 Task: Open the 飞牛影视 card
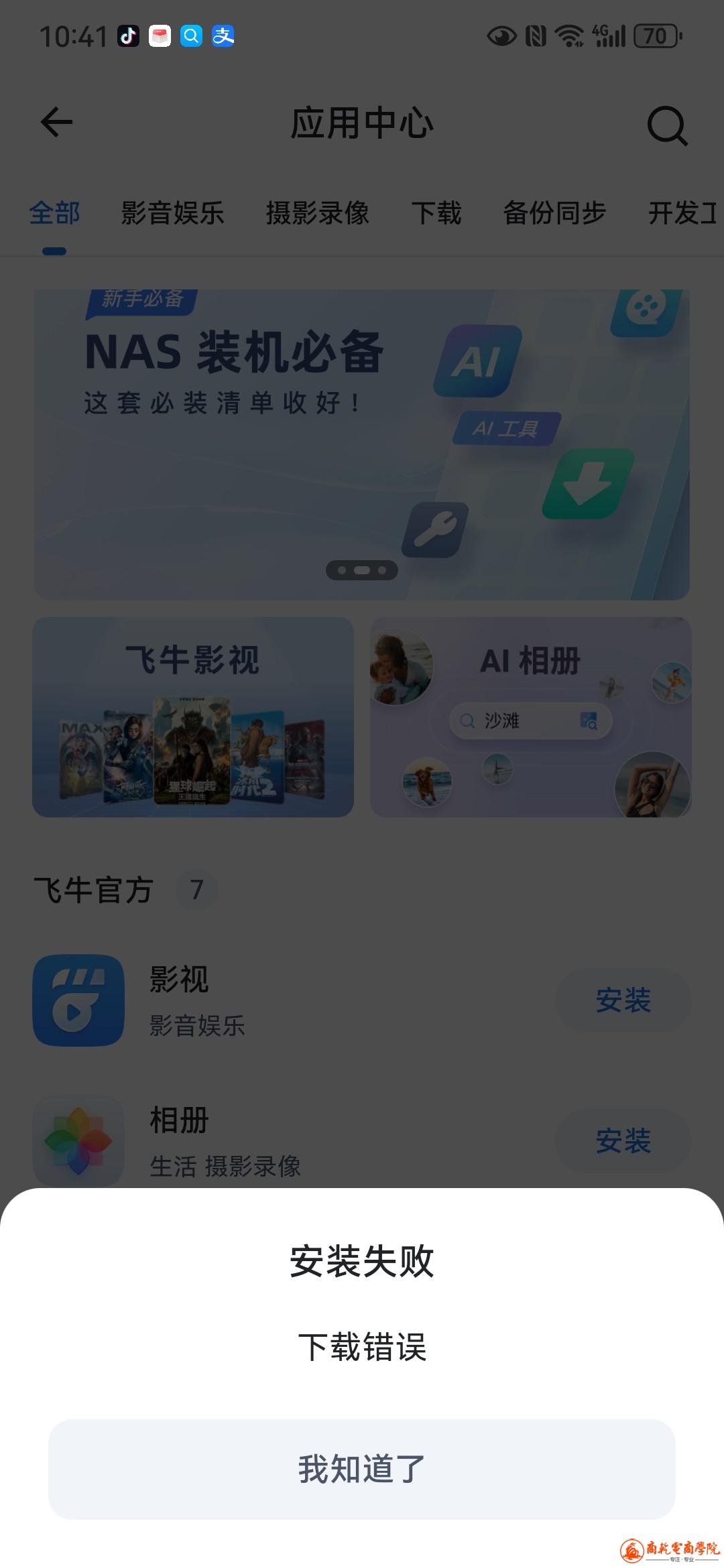193,717
